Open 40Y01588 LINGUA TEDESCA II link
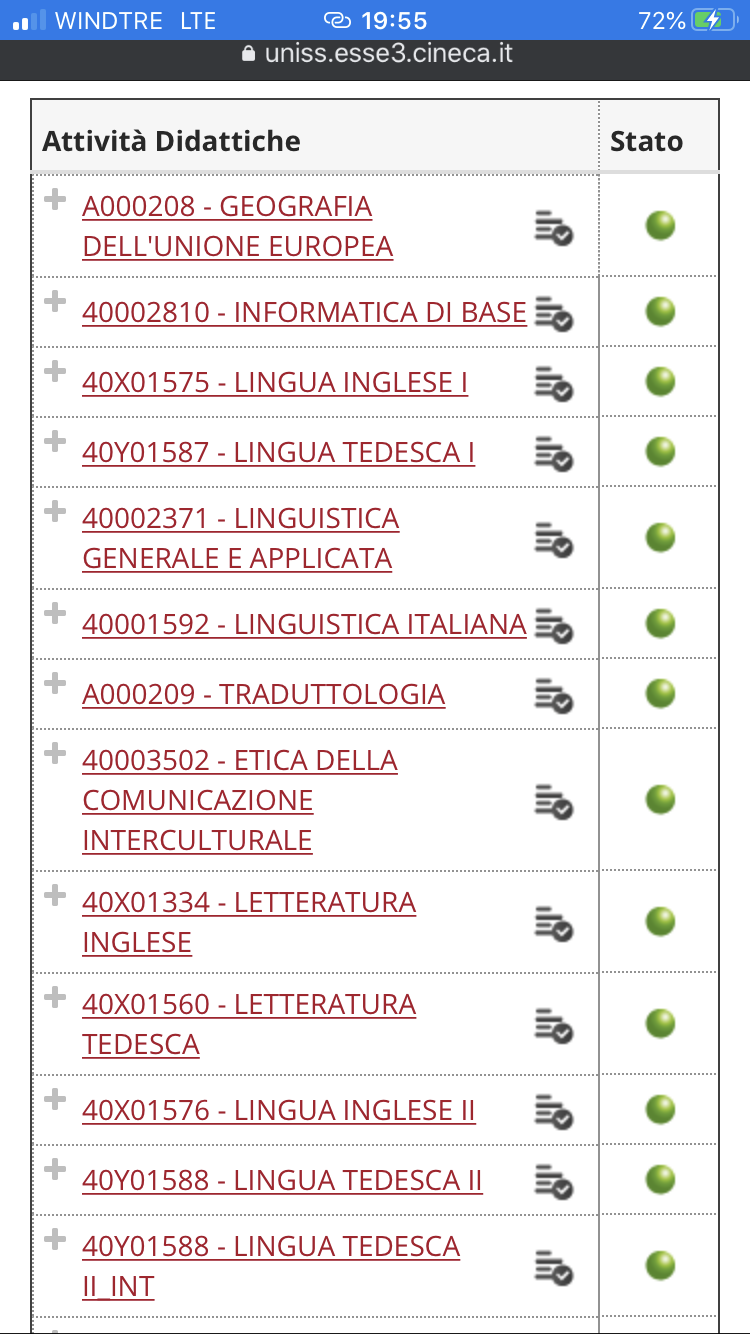The height and width of the screenshot is (1334, 750). [x=282, y=1180]
